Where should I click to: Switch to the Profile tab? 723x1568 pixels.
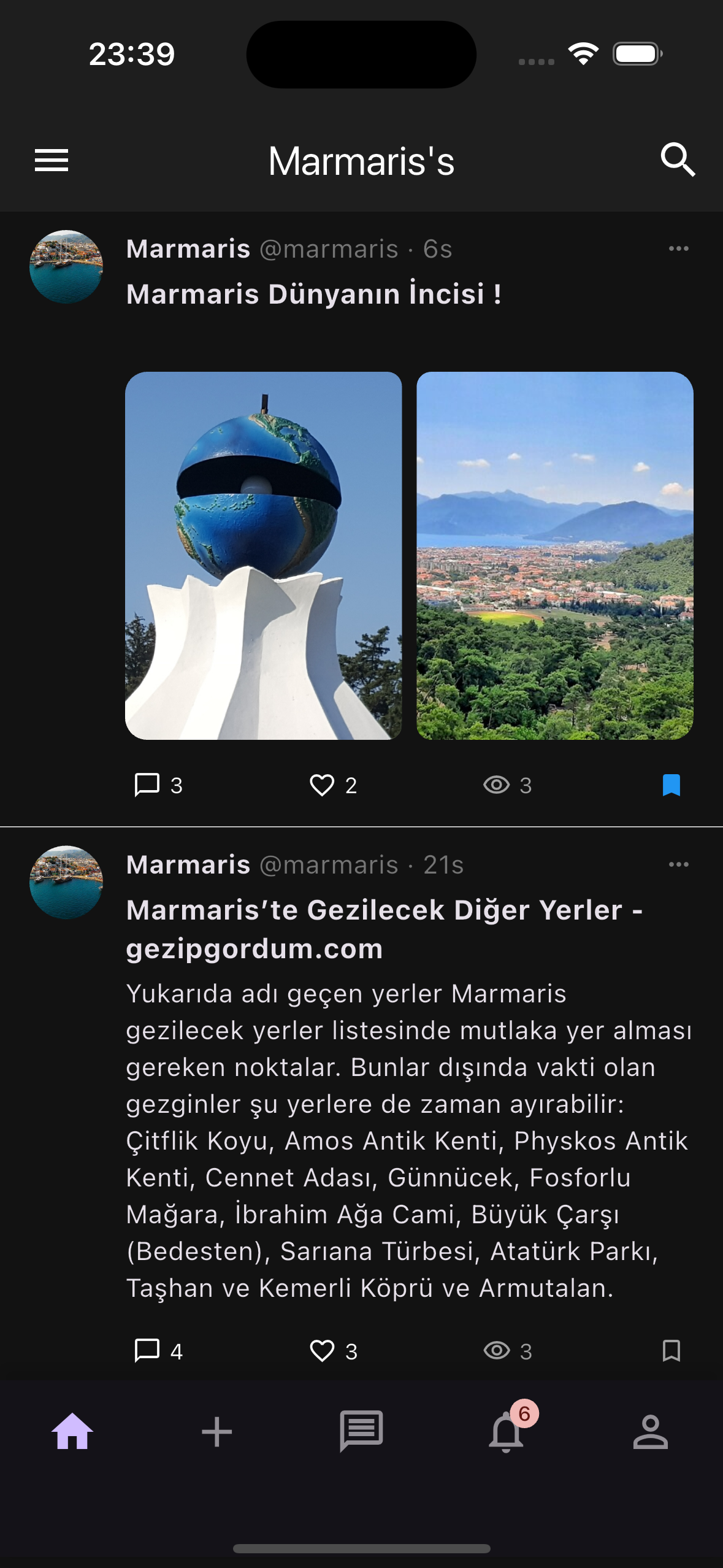pyautogui.click(x=651, y=1432)
